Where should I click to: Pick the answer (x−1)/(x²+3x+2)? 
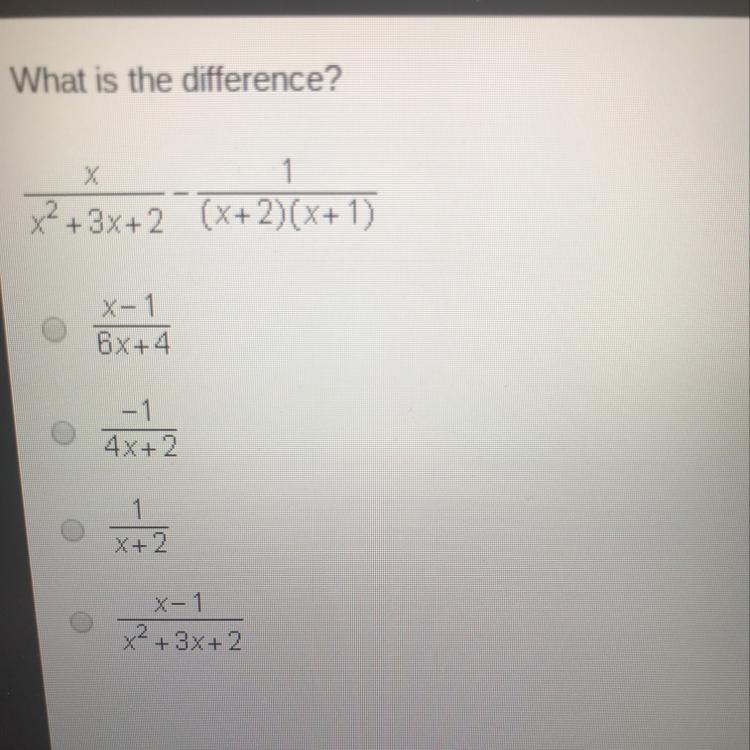coord(83,622)
